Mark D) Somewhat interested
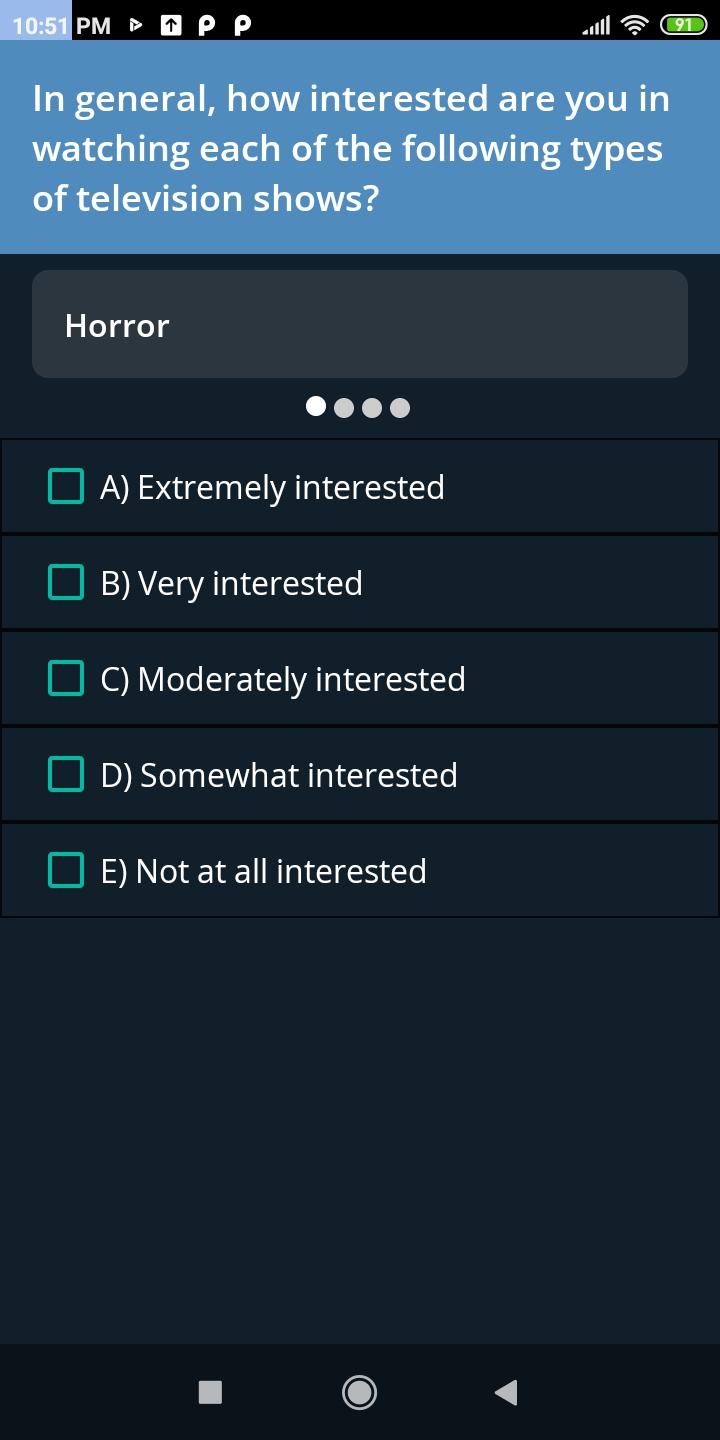Screen dimensions: 720x1440 66,775
